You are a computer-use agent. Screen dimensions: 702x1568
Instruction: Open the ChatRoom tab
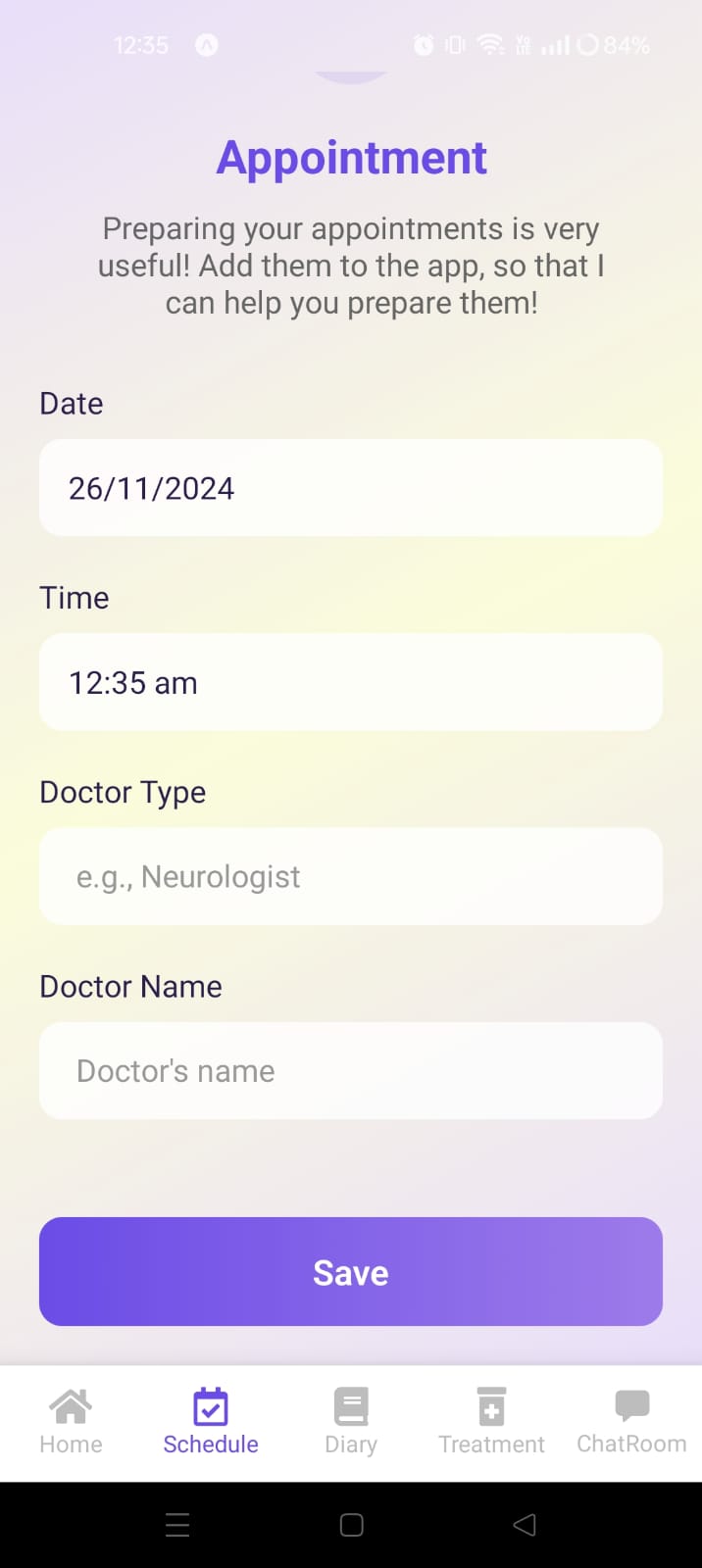tap(631, 1422)
